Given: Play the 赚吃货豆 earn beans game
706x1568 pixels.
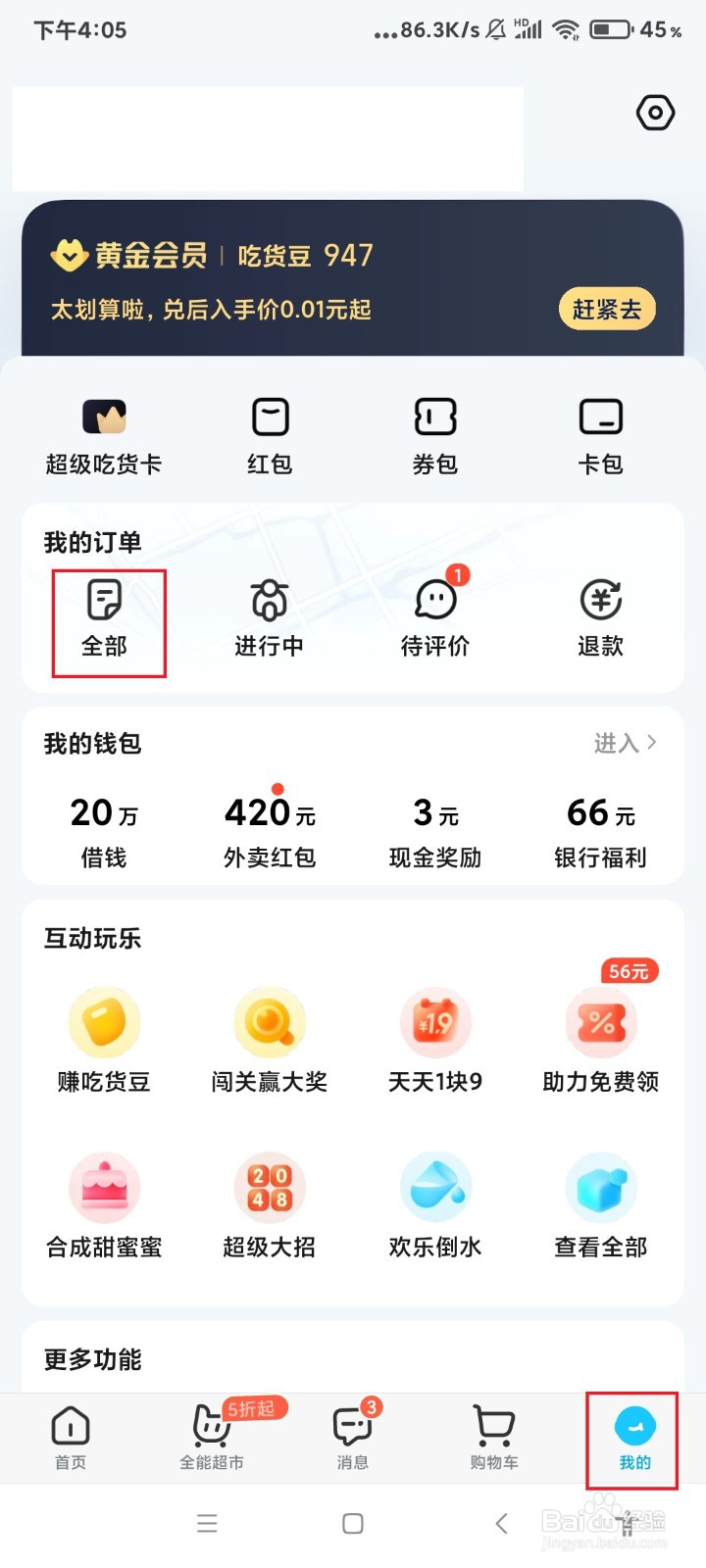Looking at the screenshot, I should (x=104, y=1039).
